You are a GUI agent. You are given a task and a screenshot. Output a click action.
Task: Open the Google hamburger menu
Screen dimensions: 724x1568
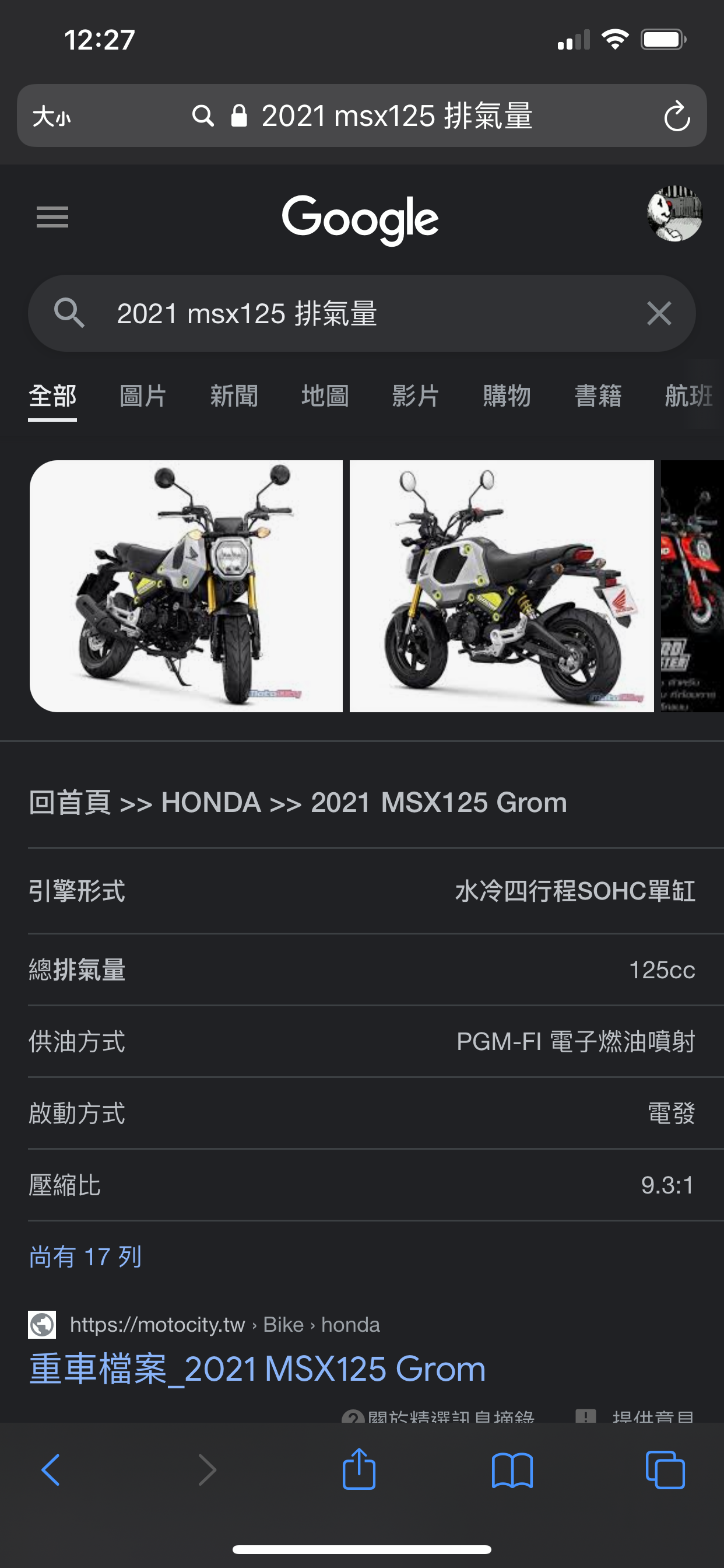tap(52, 216)
